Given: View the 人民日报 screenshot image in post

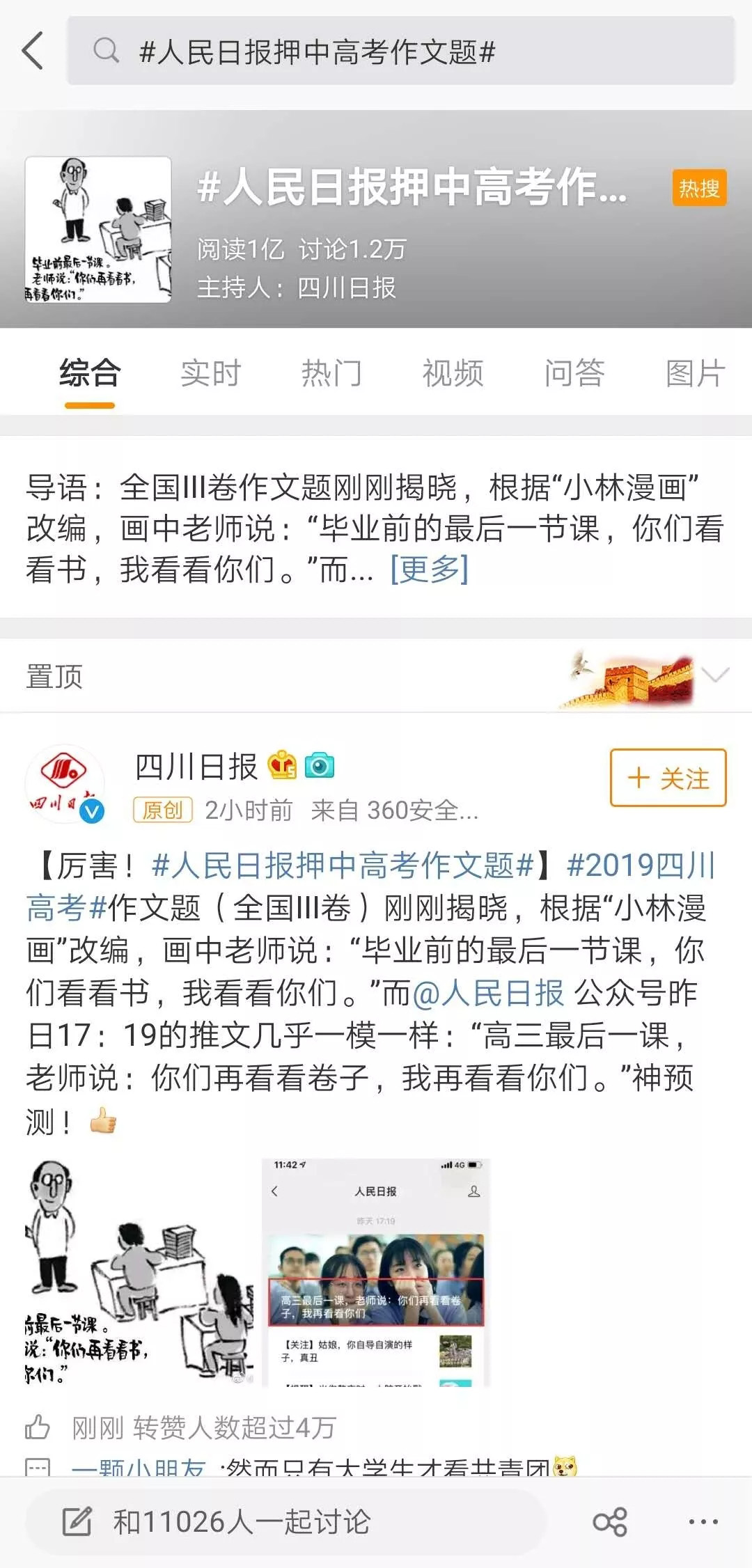Looking at the screenshot, I should [x=376, y=1272].
